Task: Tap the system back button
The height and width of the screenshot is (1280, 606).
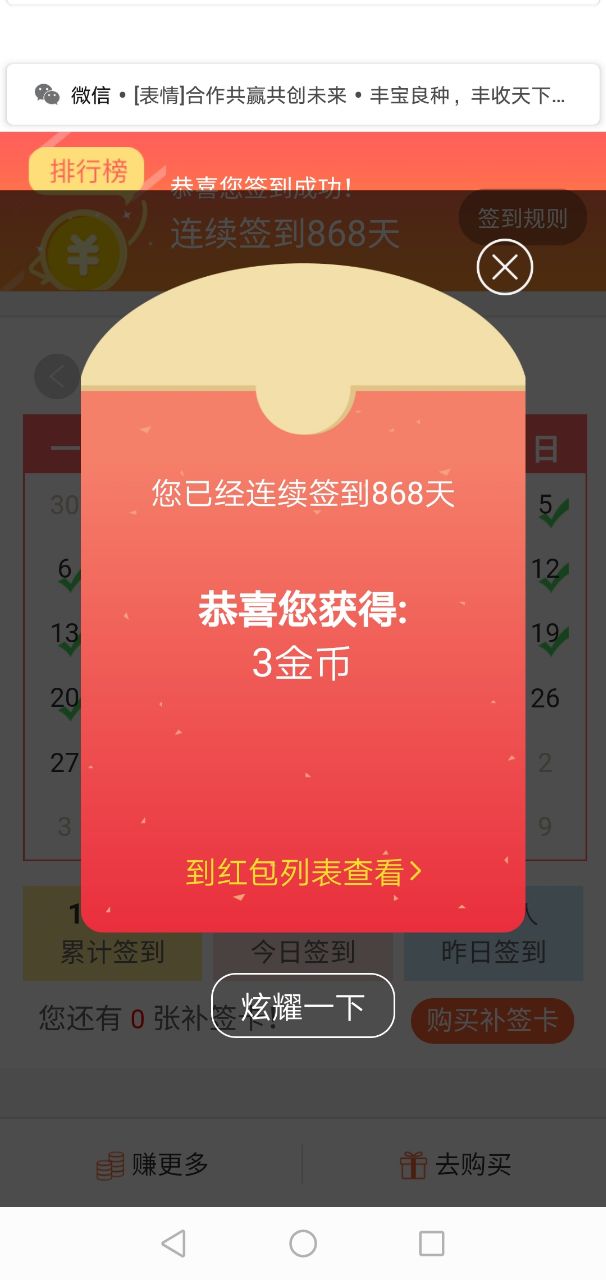Action: click(x=174, y=1243)
